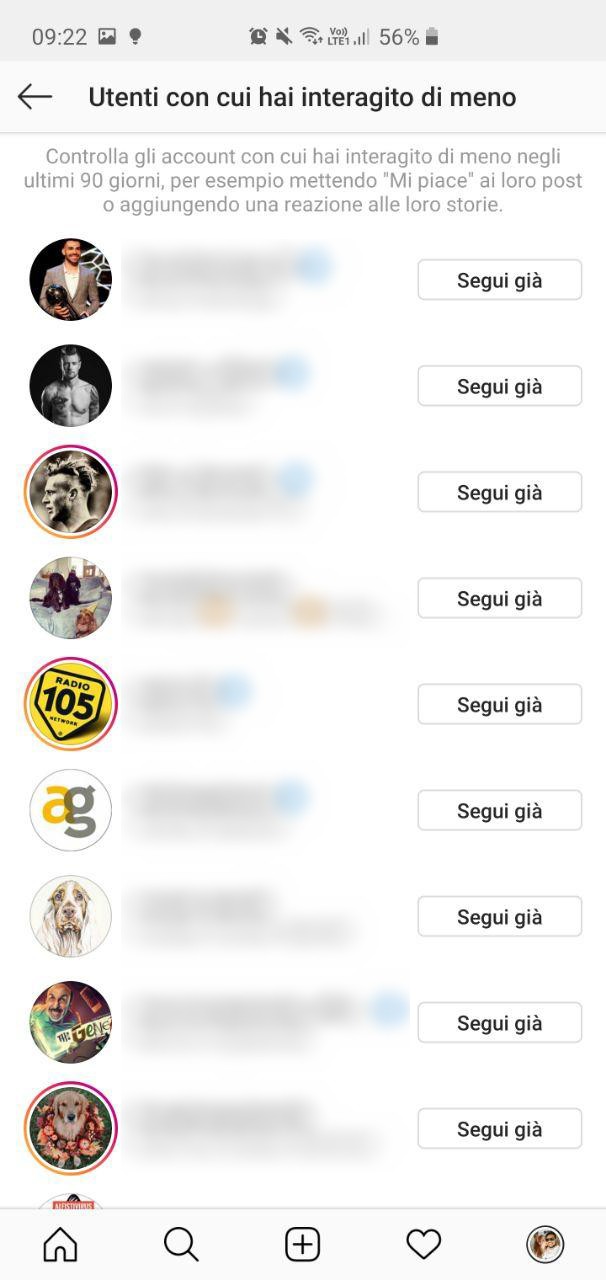Open the Activity heart tab
The width and height of the screenshot is (606, 1280).
coord(423,1244)
